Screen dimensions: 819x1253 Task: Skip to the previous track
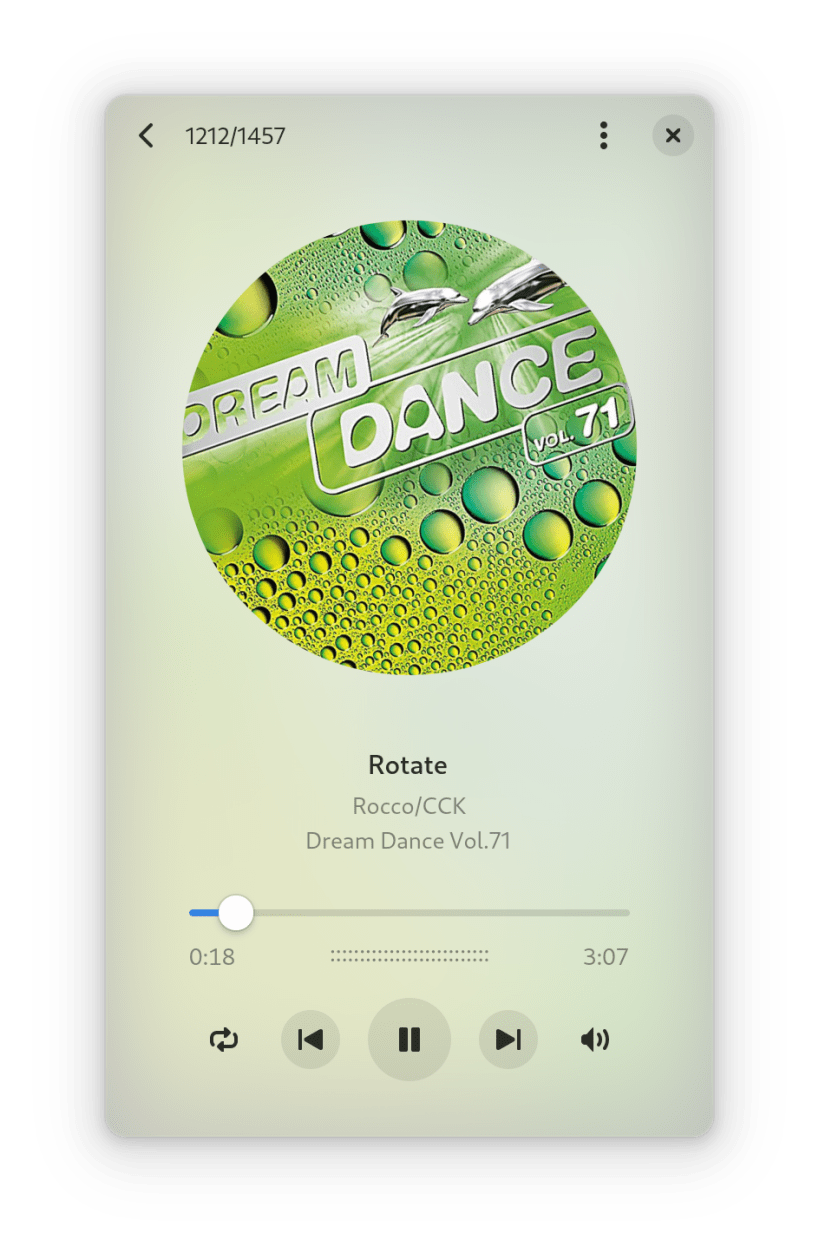[310, 1040]
